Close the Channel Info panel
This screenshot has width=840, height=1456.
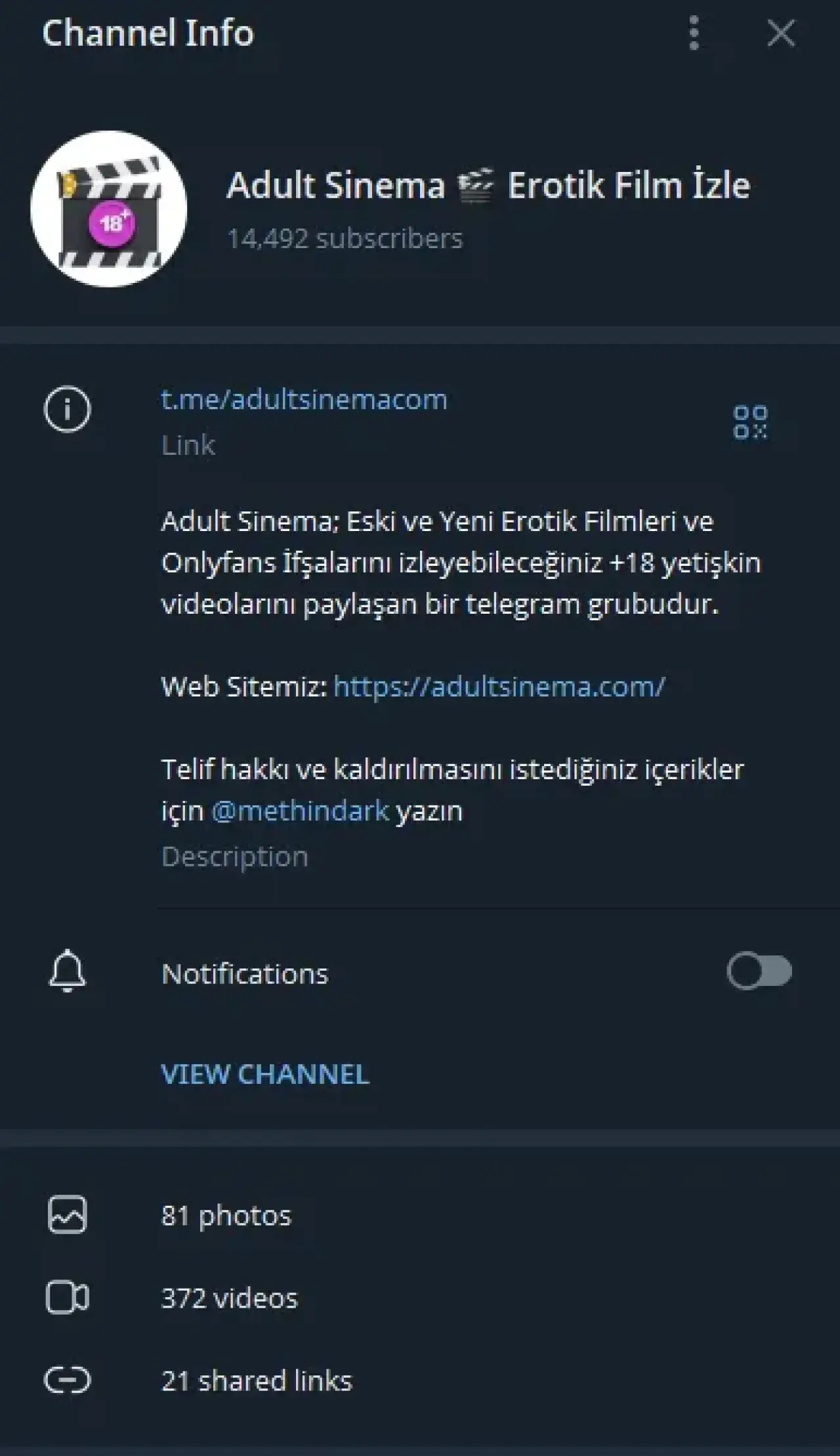[x=780, y=33]
